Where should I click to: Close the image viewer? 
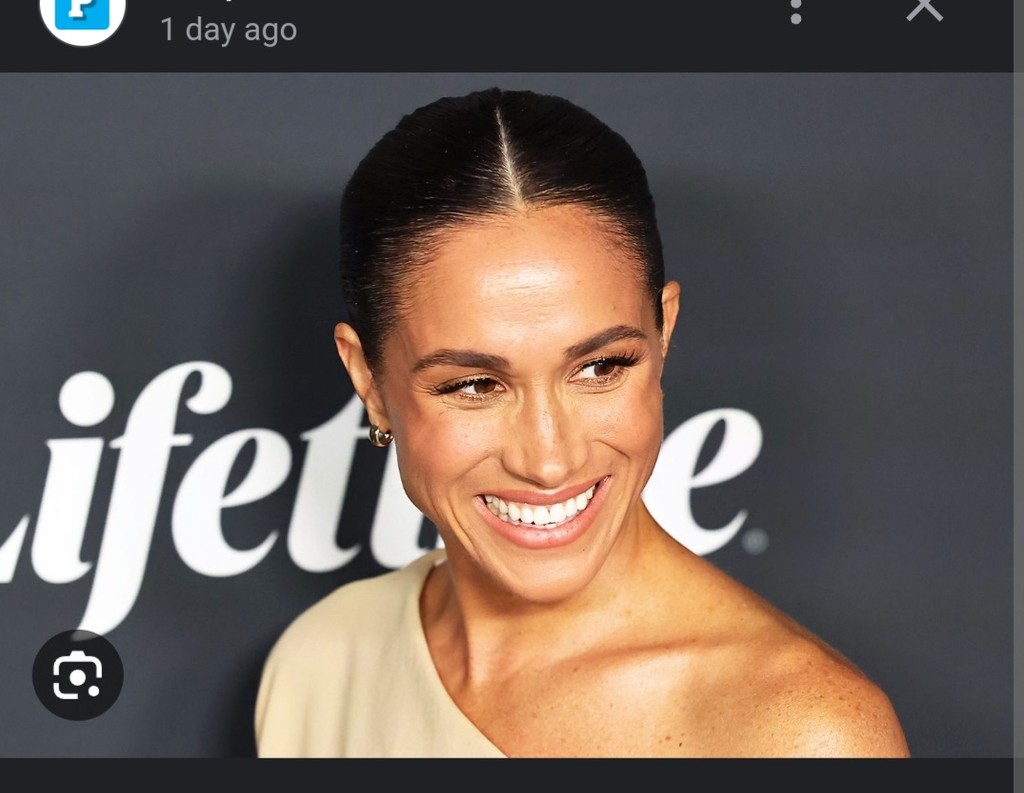pyautogui.click(x=923, y=10)
